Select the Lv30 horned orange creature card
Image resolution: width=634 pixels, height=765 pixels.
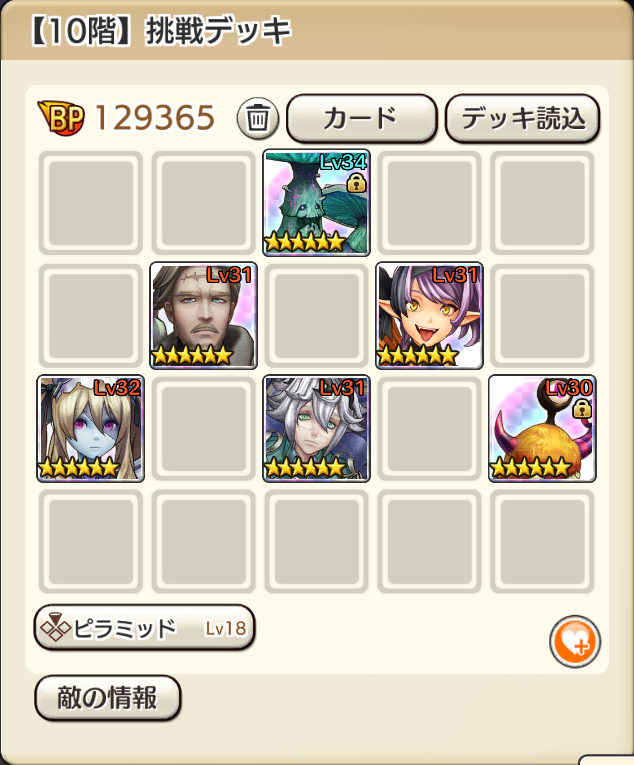tap(541, 429)
